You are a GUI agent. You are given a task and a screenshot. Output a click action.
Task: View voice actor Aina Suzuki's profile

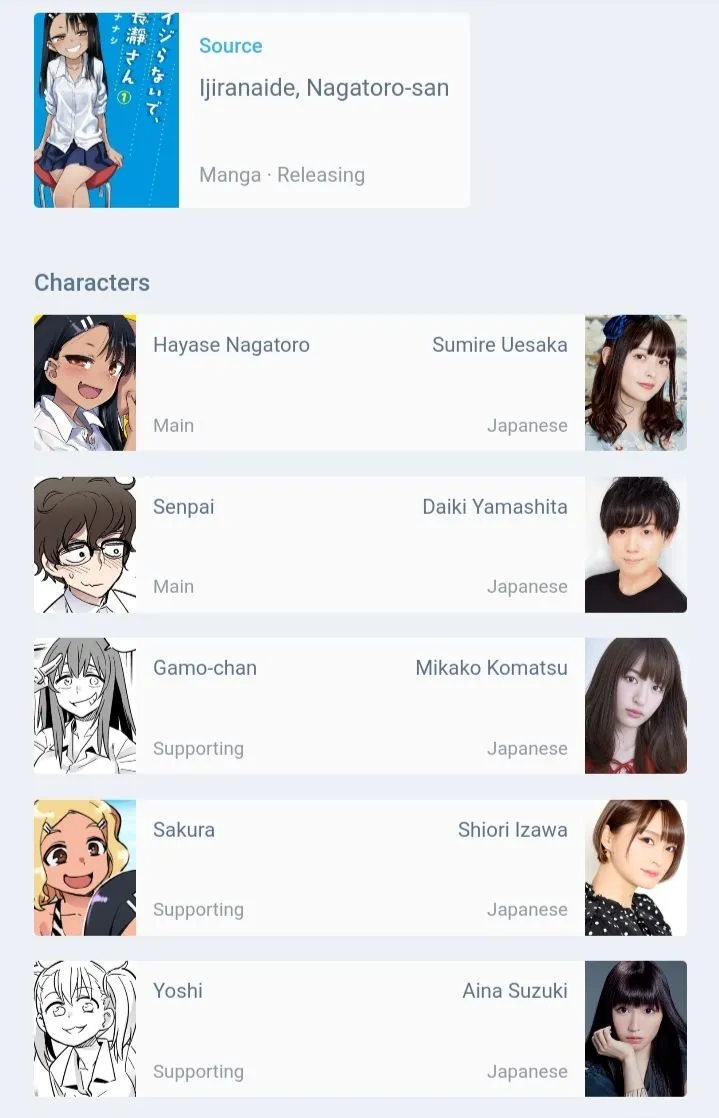[x=514, y=991]
